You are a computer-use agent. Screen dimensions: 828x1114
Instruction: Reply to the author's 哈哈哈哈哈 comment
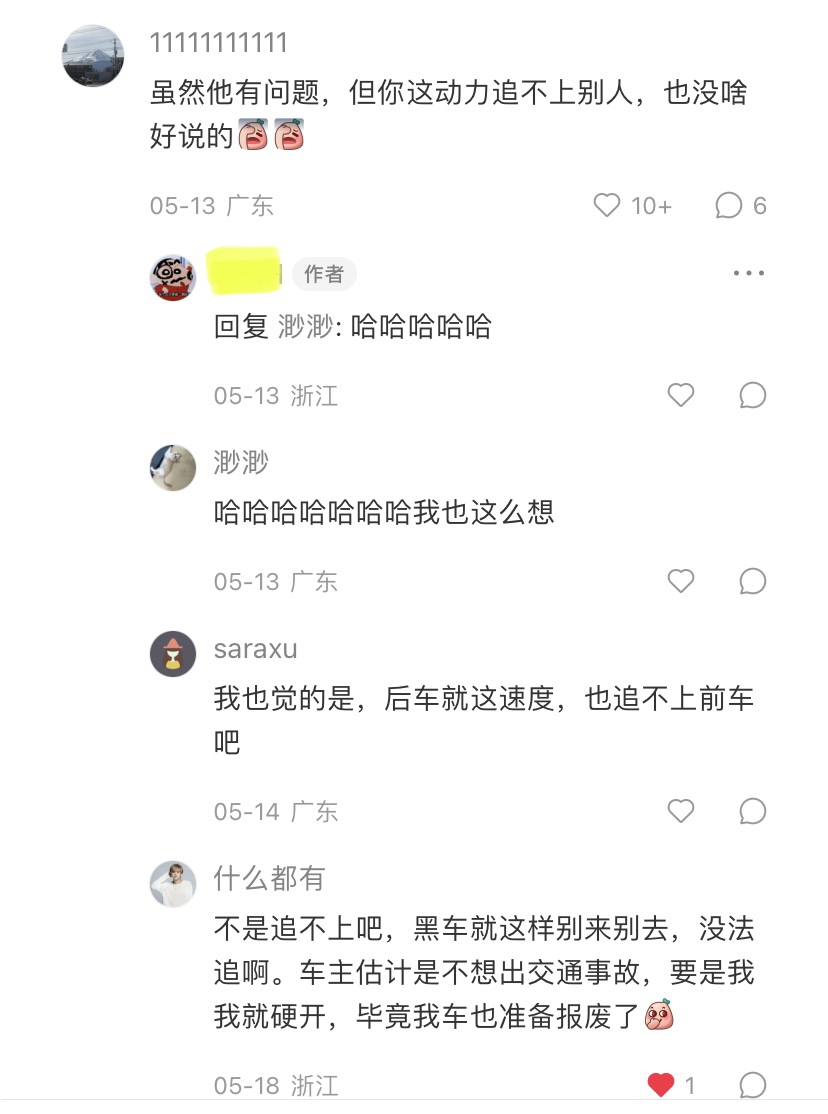752,395
